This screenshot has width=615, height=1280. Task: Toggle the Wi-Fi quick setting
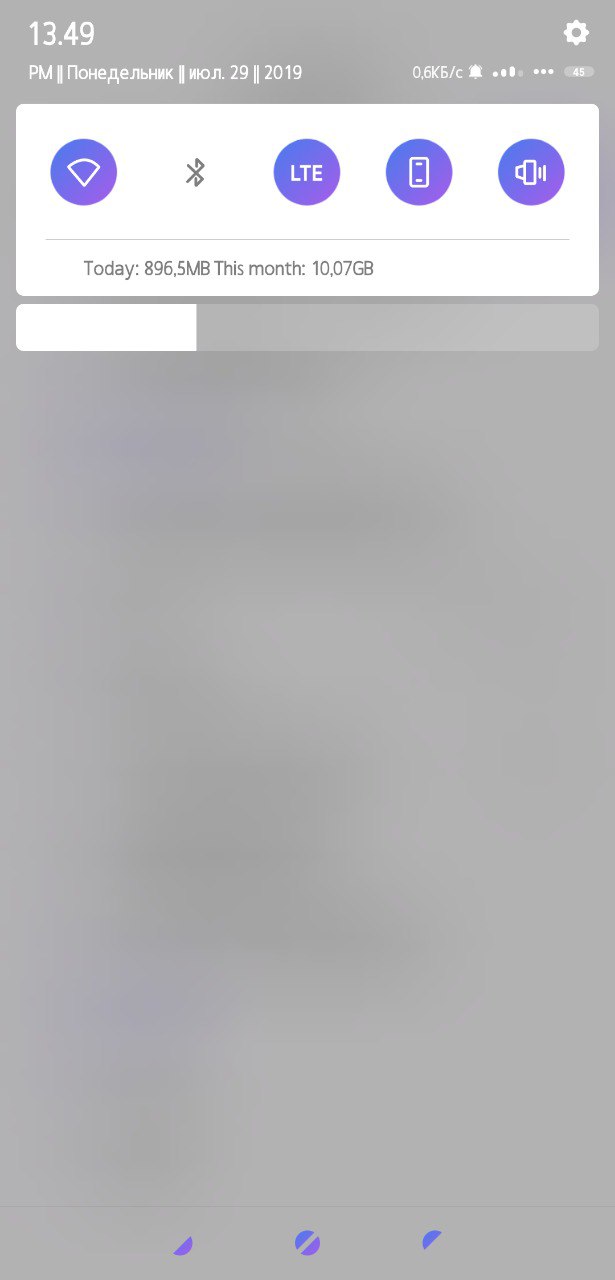[84, 172]
